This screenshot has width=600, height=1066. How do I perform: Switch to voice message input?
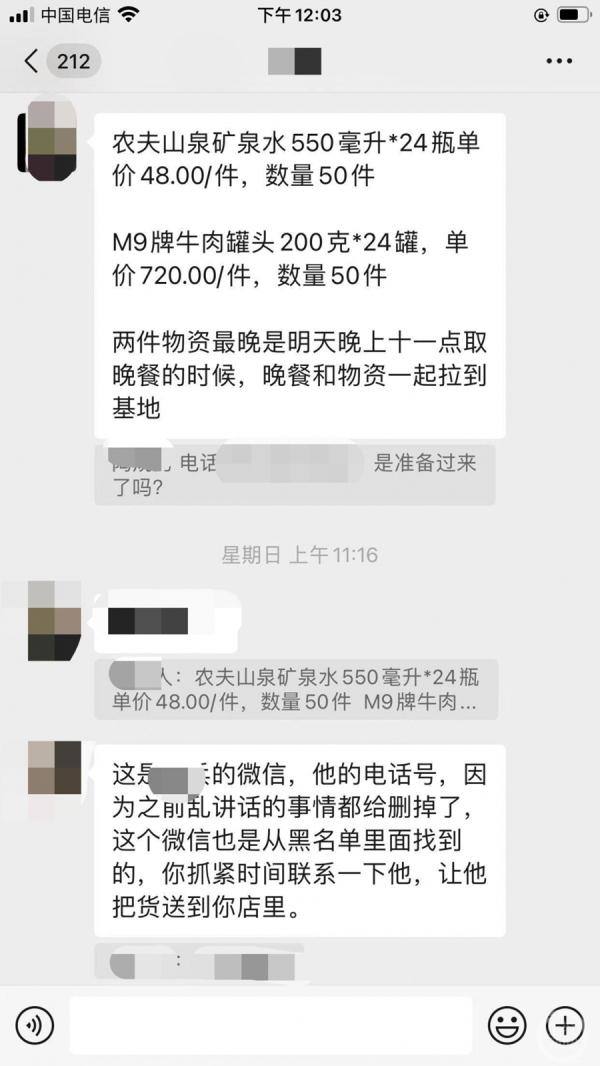(x=34, y=1025)
